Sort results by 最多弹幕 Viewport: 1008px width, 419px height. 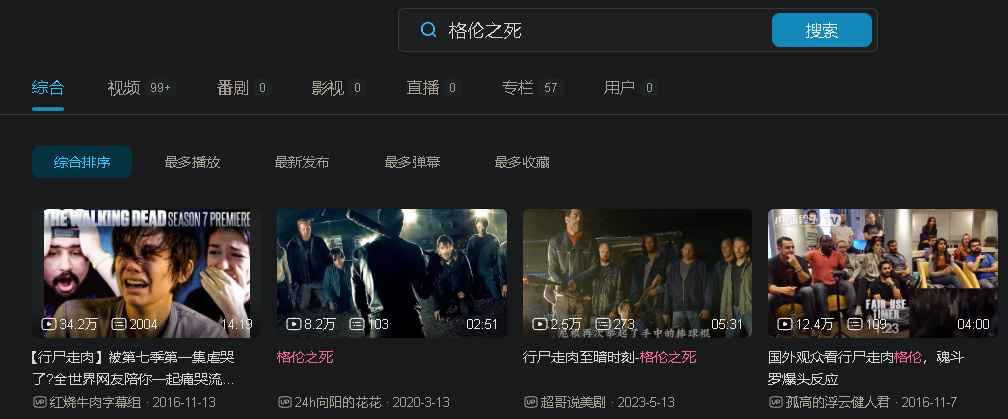click(412, 162)
